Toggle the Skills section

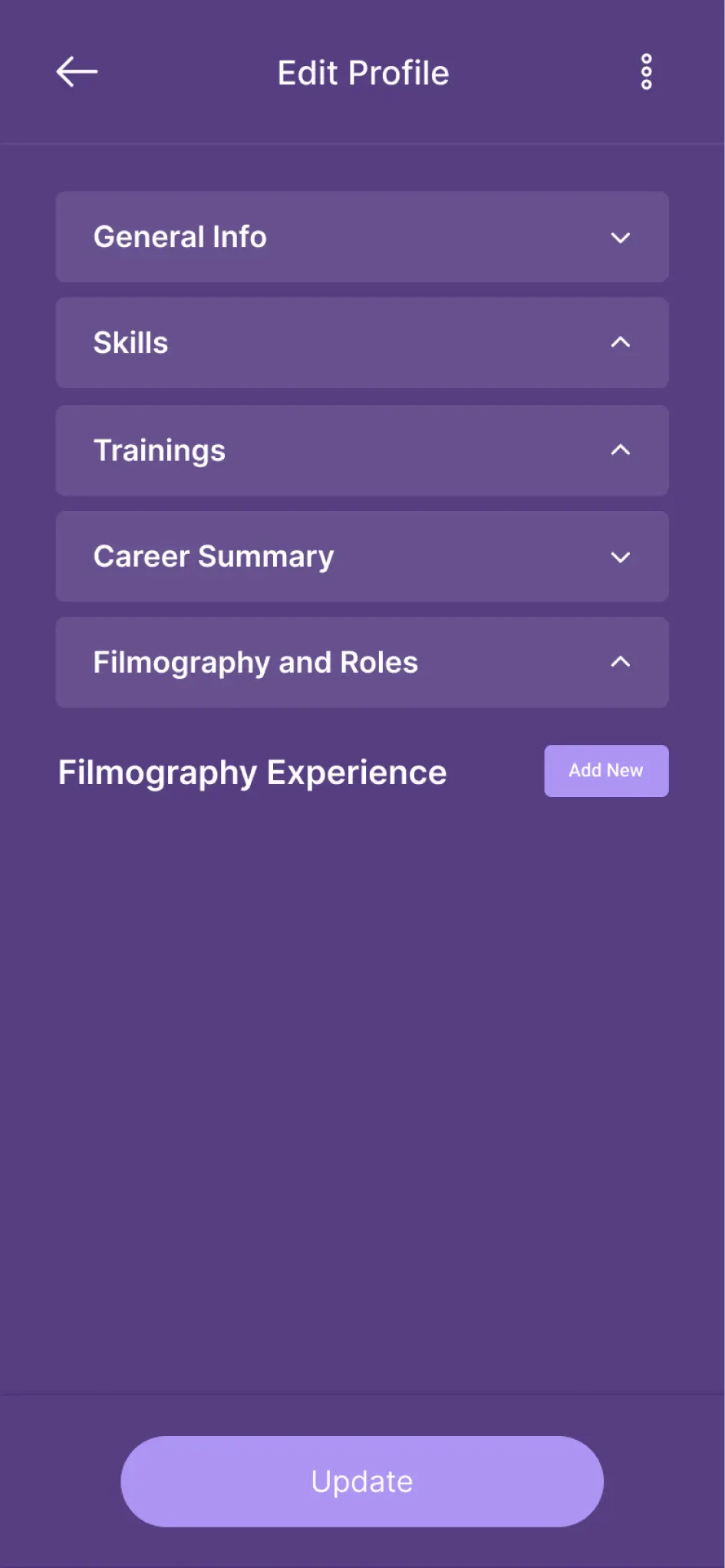click(362, 343)
